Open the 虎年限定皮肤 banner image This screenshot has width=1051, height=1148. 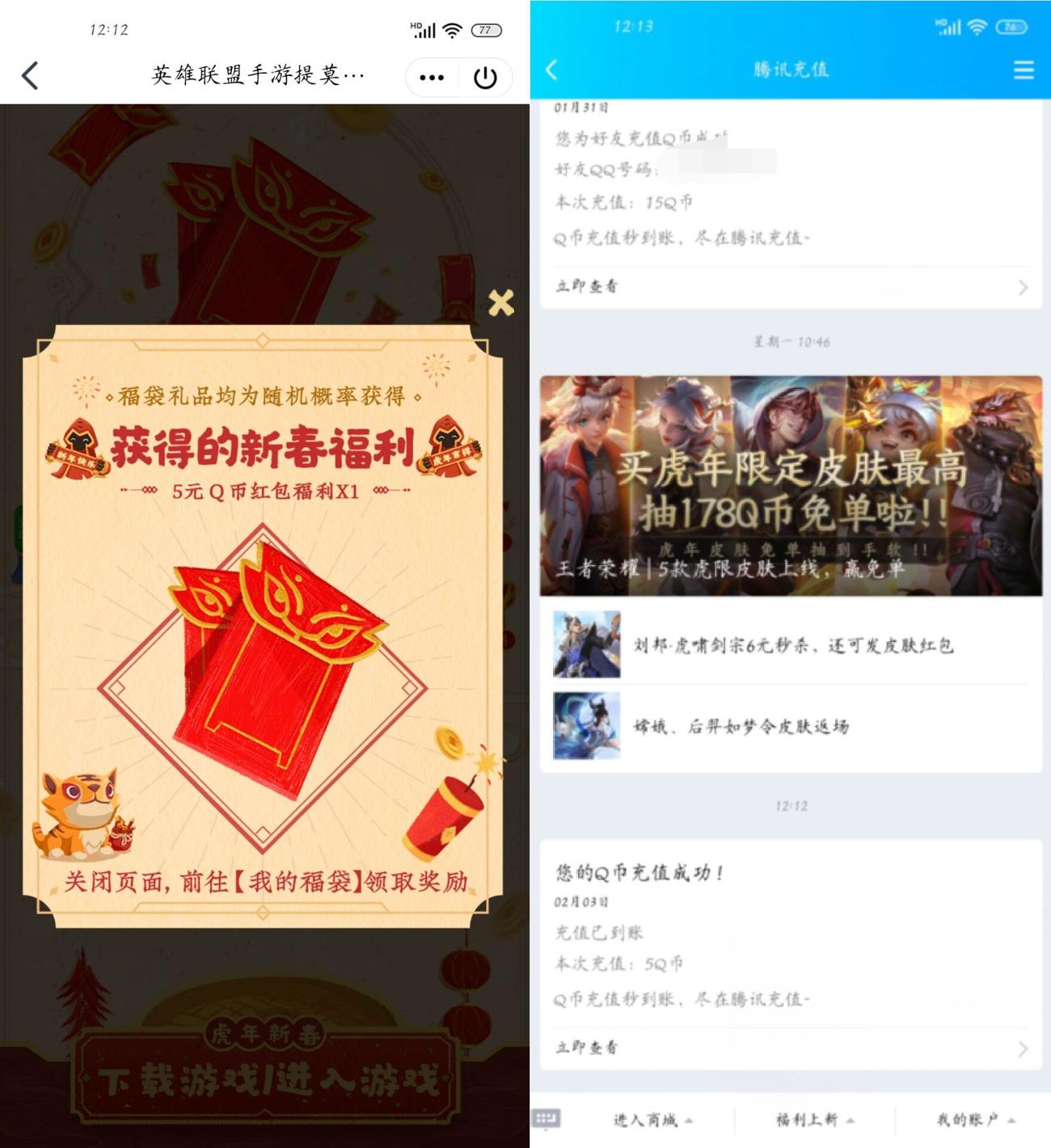[x=788, y=485]
